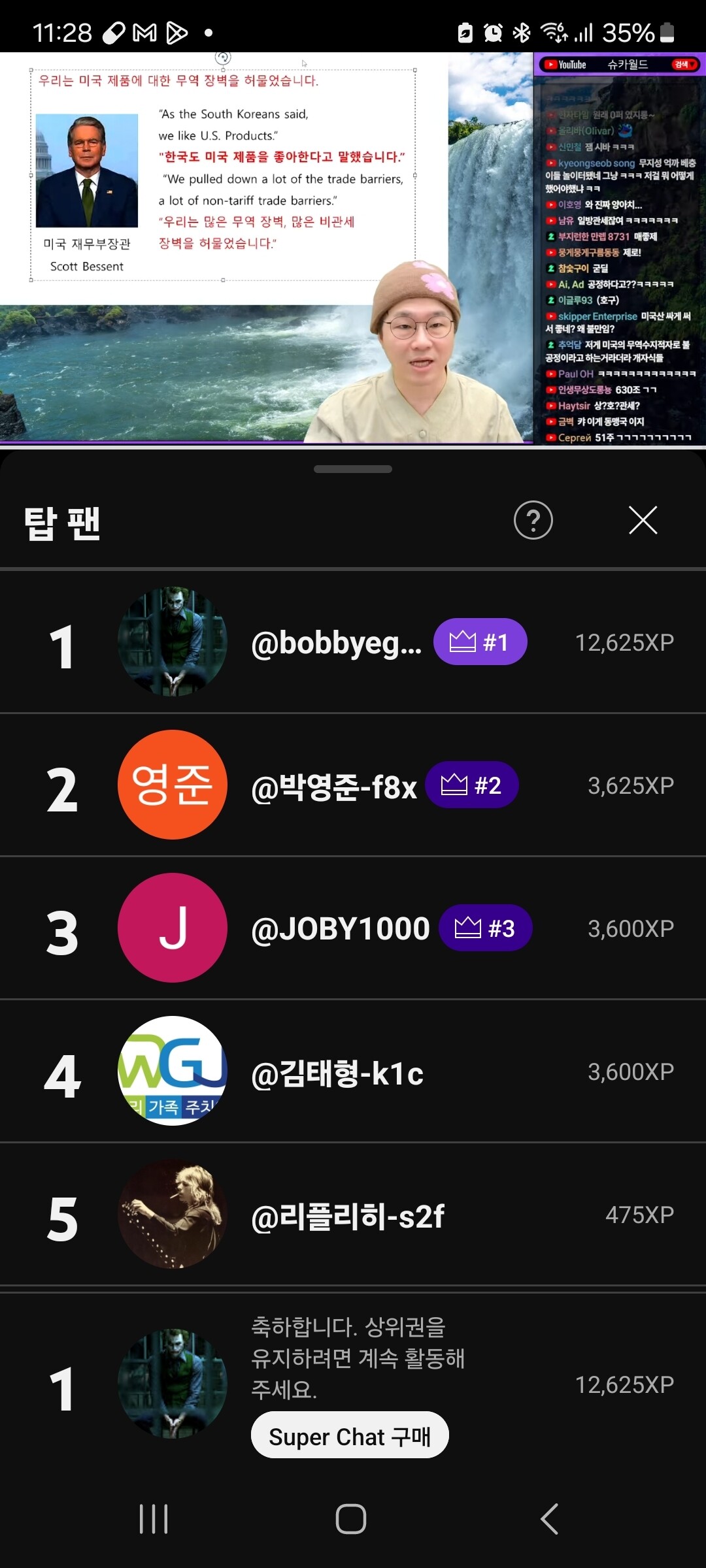Image resolution: width=706 pixels, height=1568 pixels.
Task: Open recent apps from the navigation bar
Action: tap(154, 1519)
